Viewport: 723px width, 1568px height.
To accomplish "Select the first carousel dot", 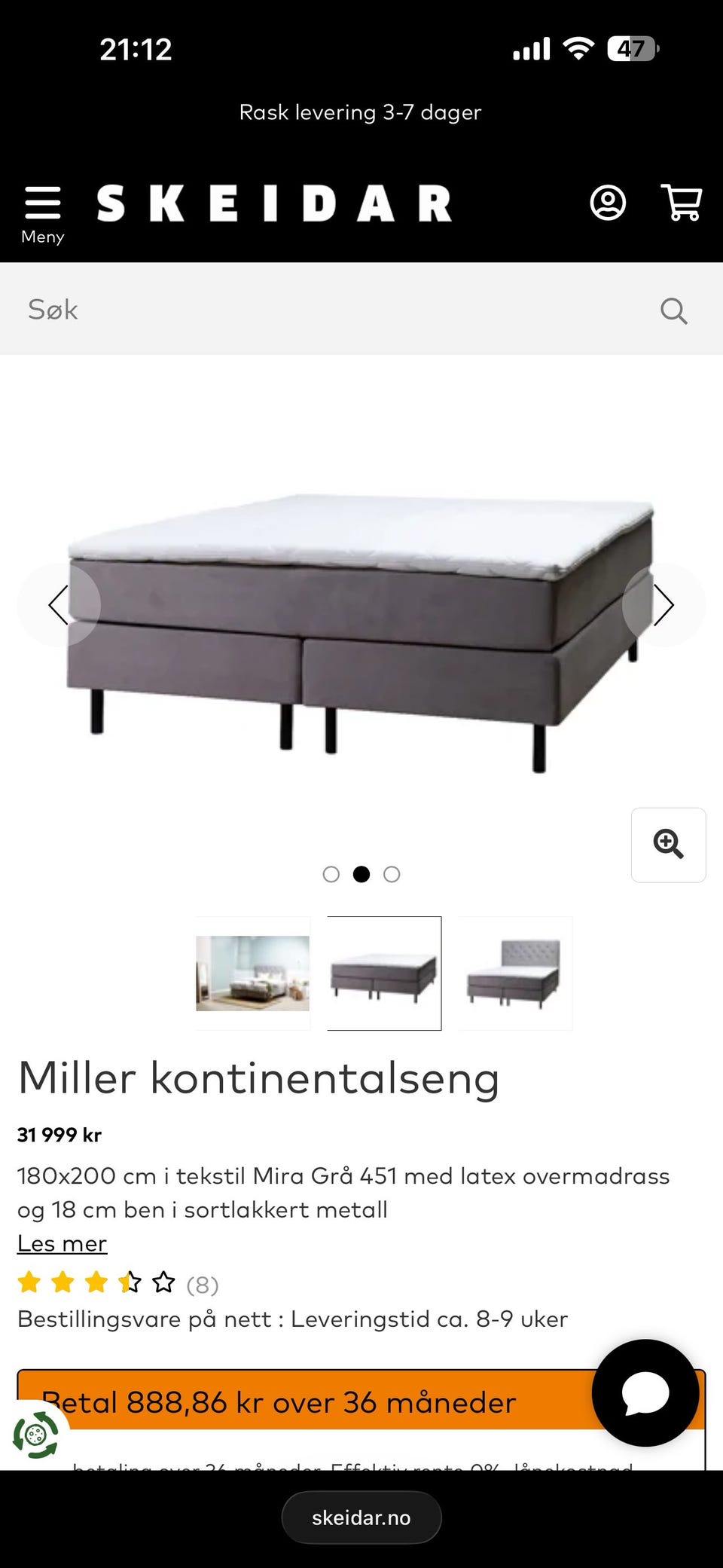I will 332,874.
